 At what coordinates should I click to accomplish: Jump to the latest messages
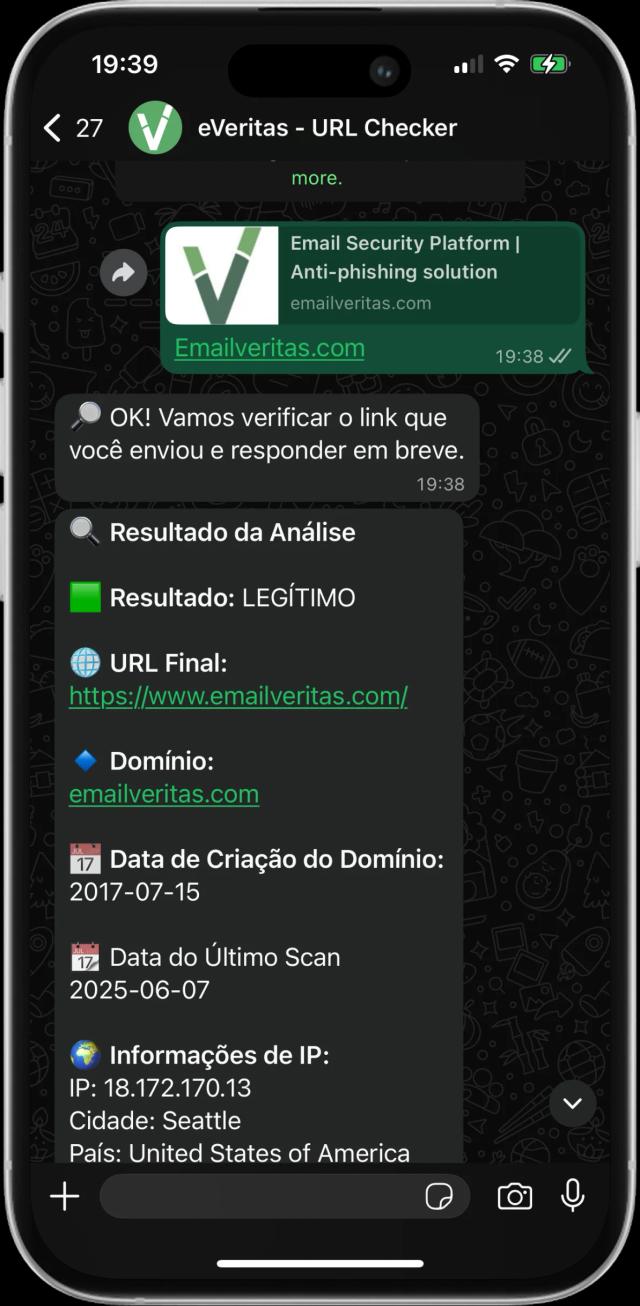pos(572,1103)
